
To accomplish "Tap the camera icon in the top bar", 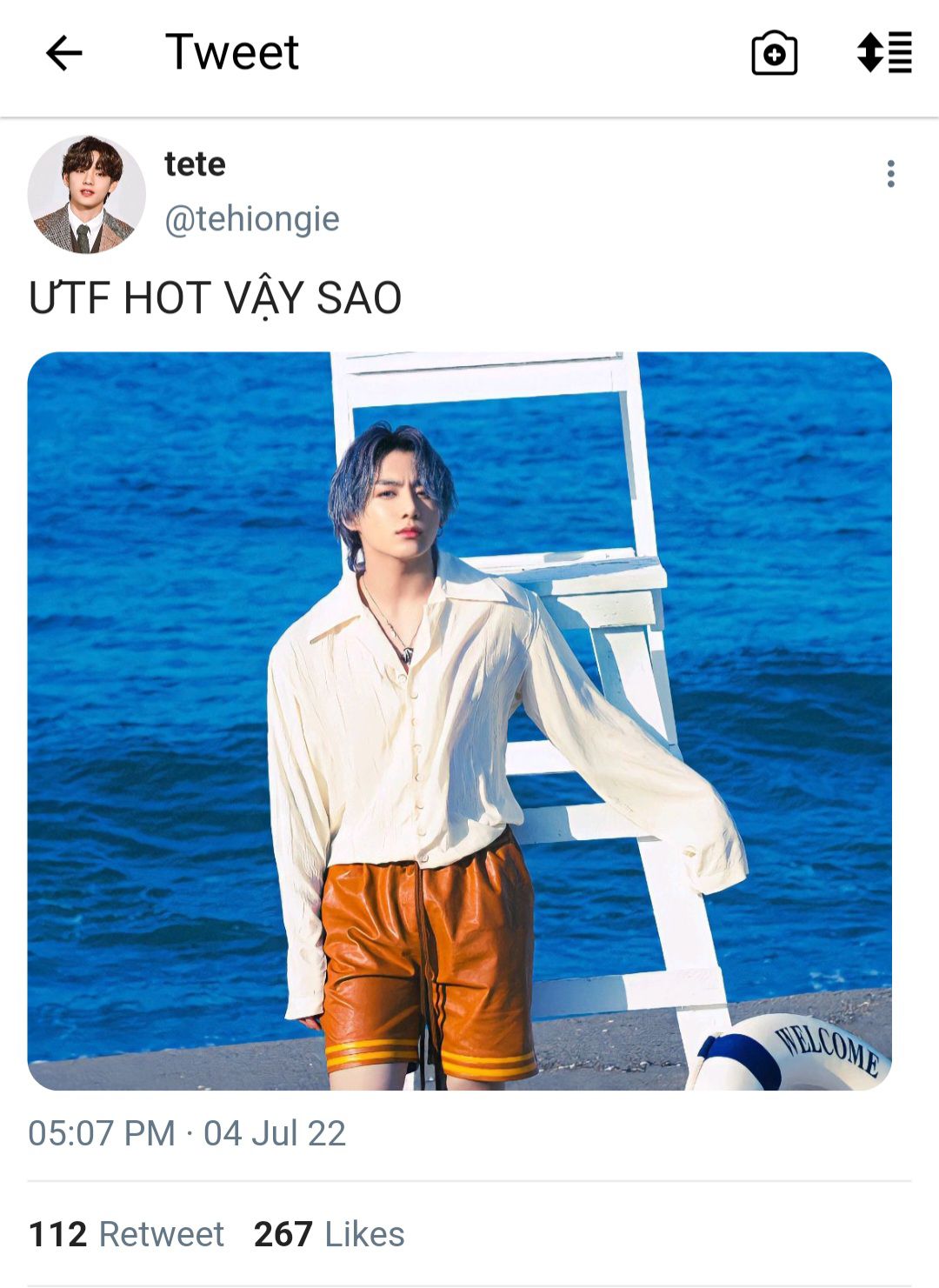I will (774, 54).
